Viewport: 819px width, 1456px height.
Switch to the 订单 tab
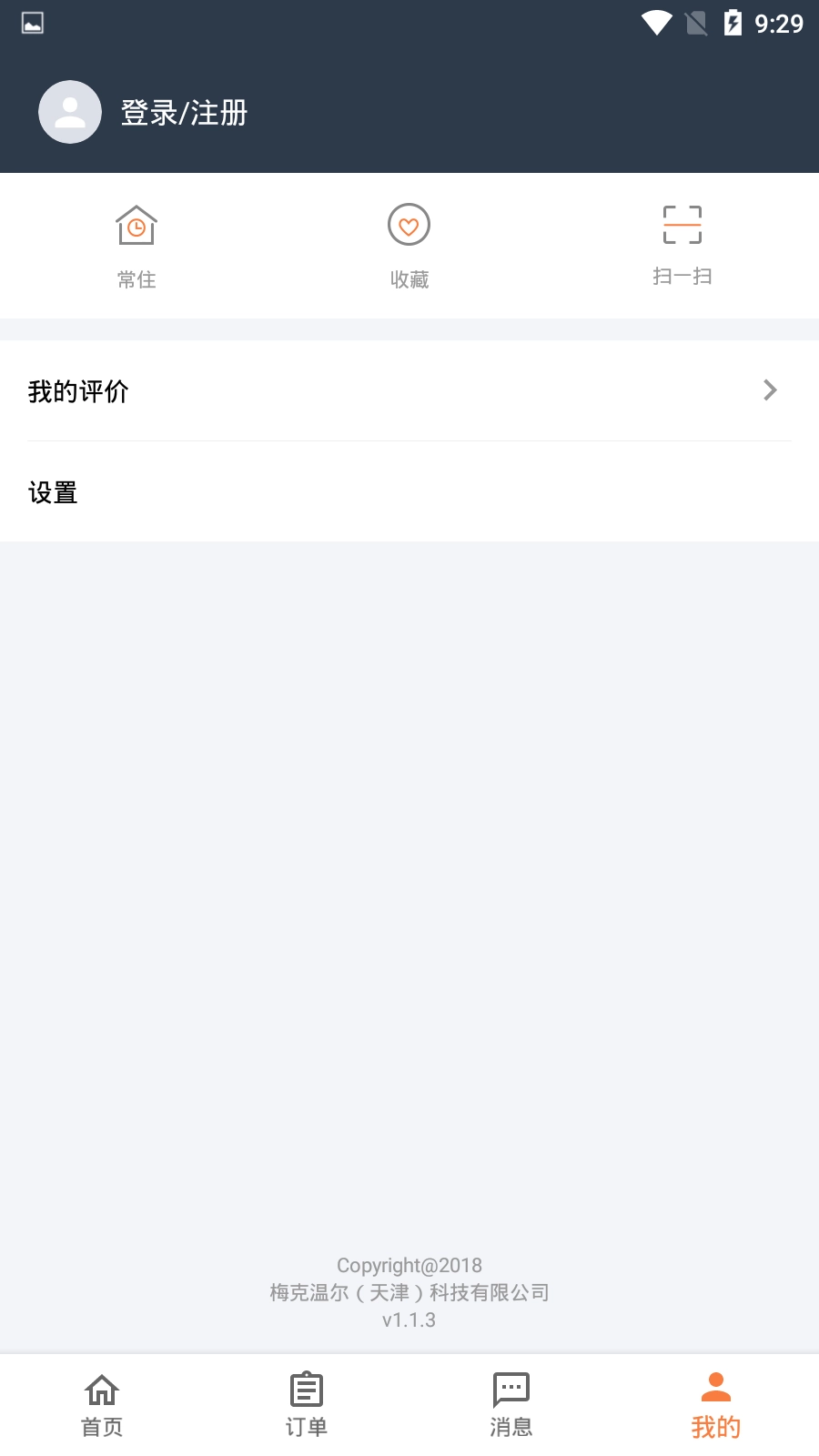pyautogui.click(x=307, y=1404)
